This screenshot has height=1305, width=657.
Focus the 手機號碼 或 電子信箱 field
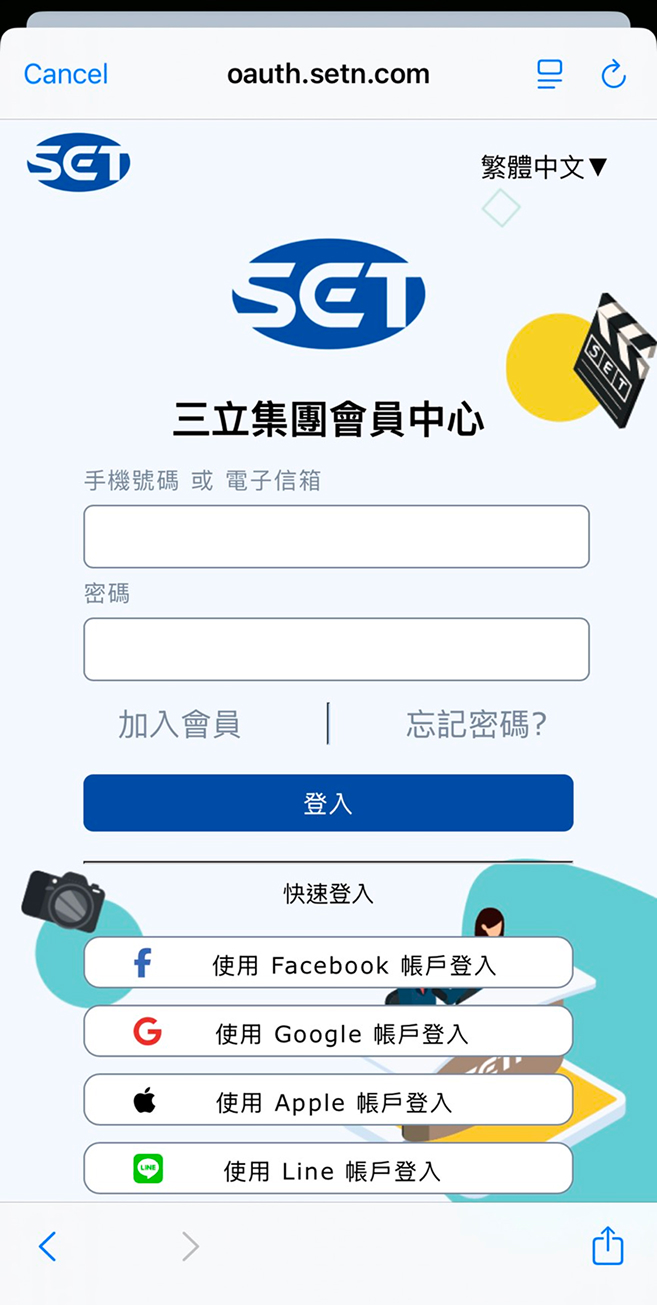coord(336,537)
